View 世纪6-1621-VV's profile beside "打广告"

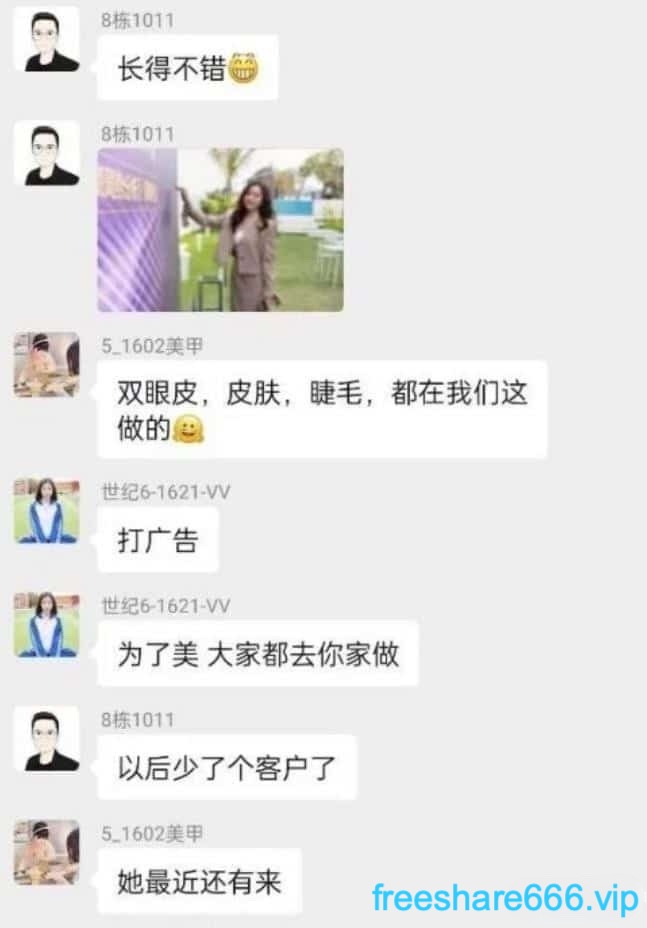pos(47,511)
